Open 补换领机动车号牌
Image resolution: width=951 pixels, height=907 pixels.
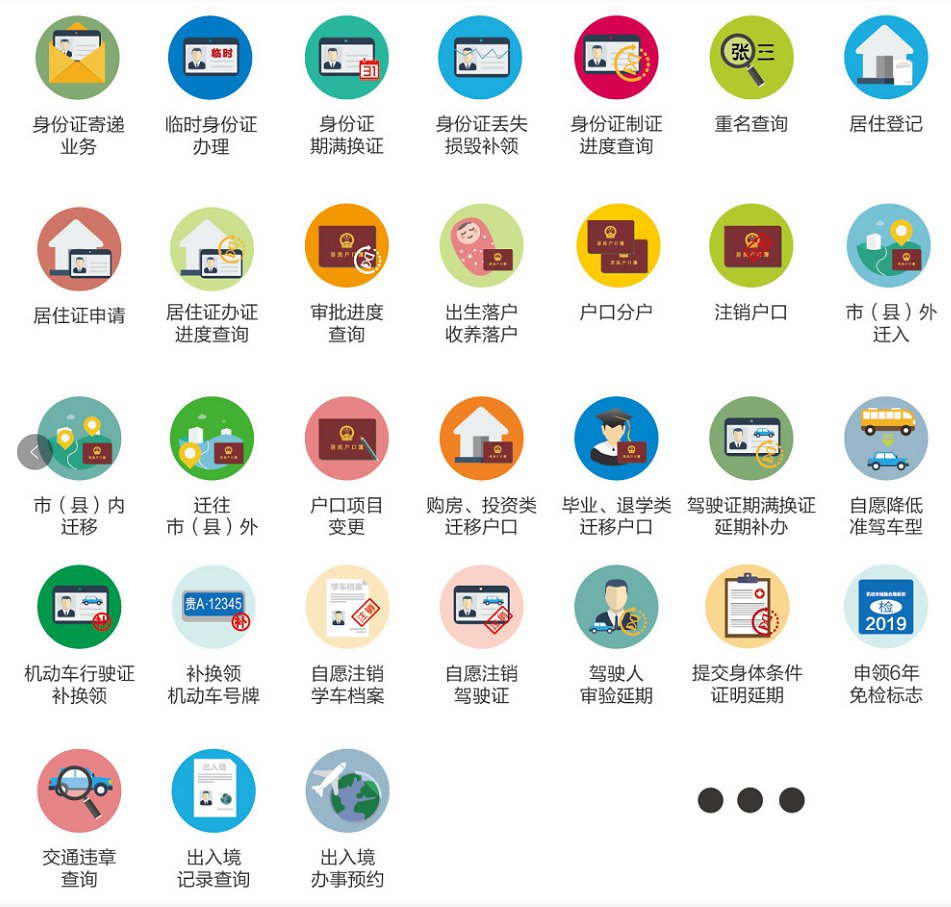[x=213, y=607]
